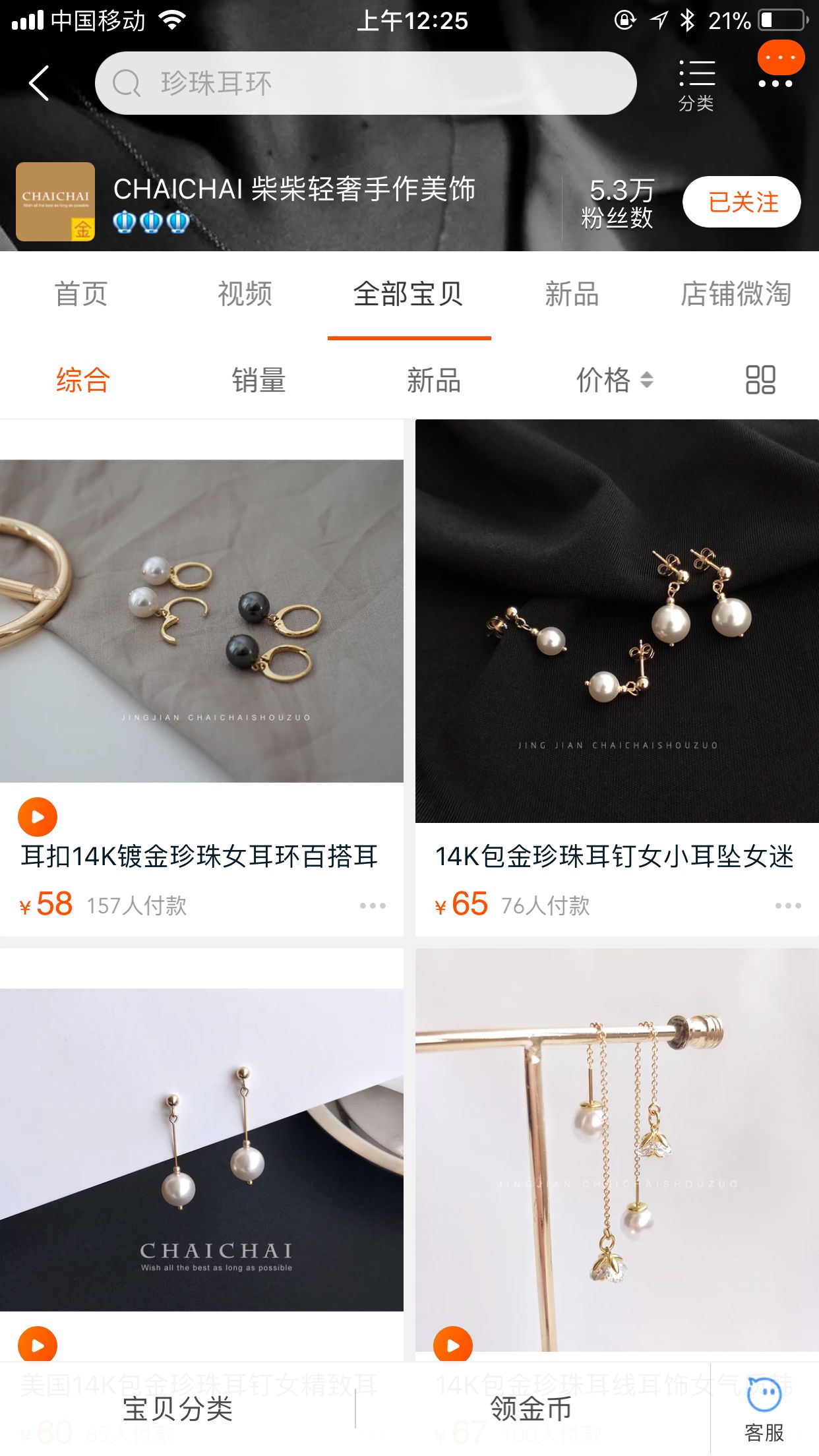Open the 耳扣14K镀金珍珠女耳环 product card

(202, 678)
